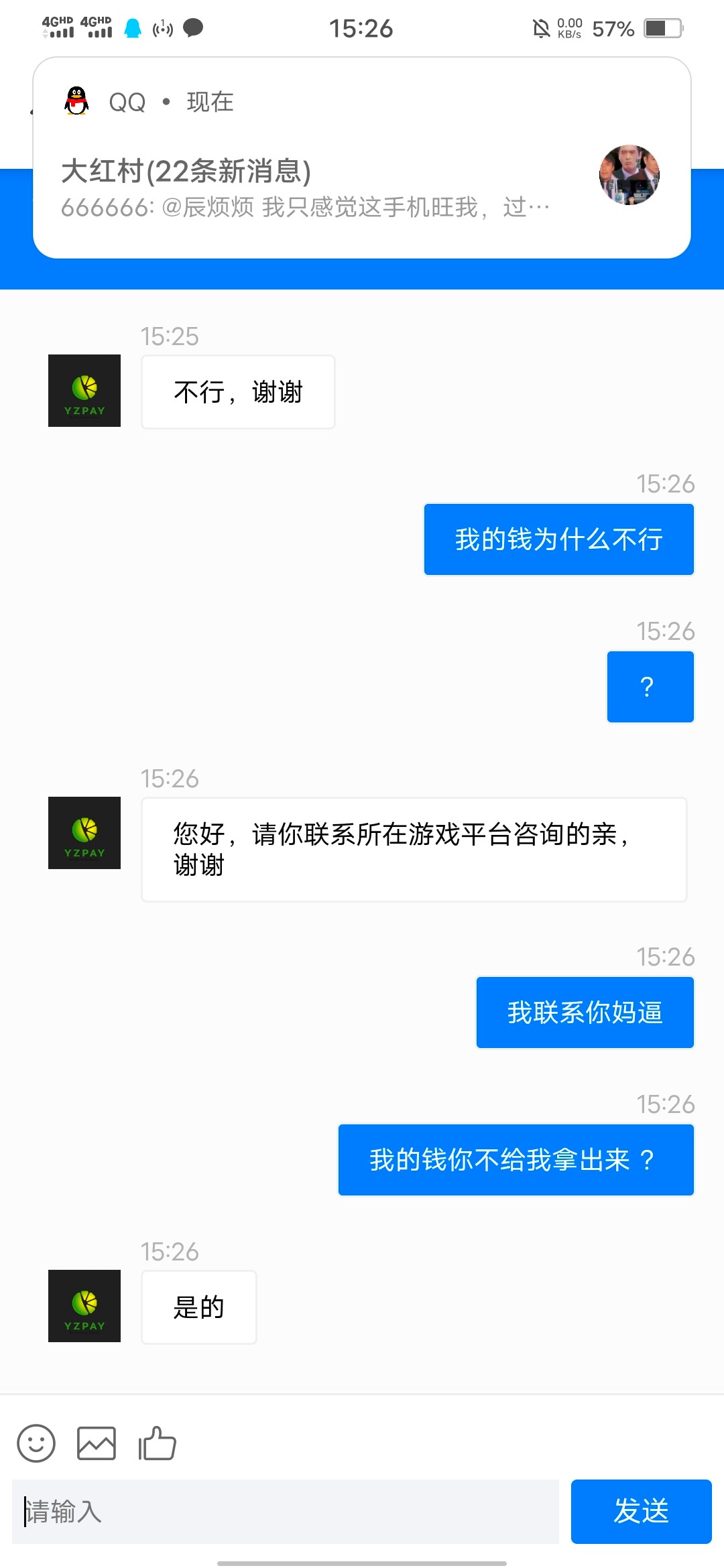Click the chat bubble icon in status bar
Viewport: 724px width, 1568px height.
pyautogui.click(x=193, y=28)
